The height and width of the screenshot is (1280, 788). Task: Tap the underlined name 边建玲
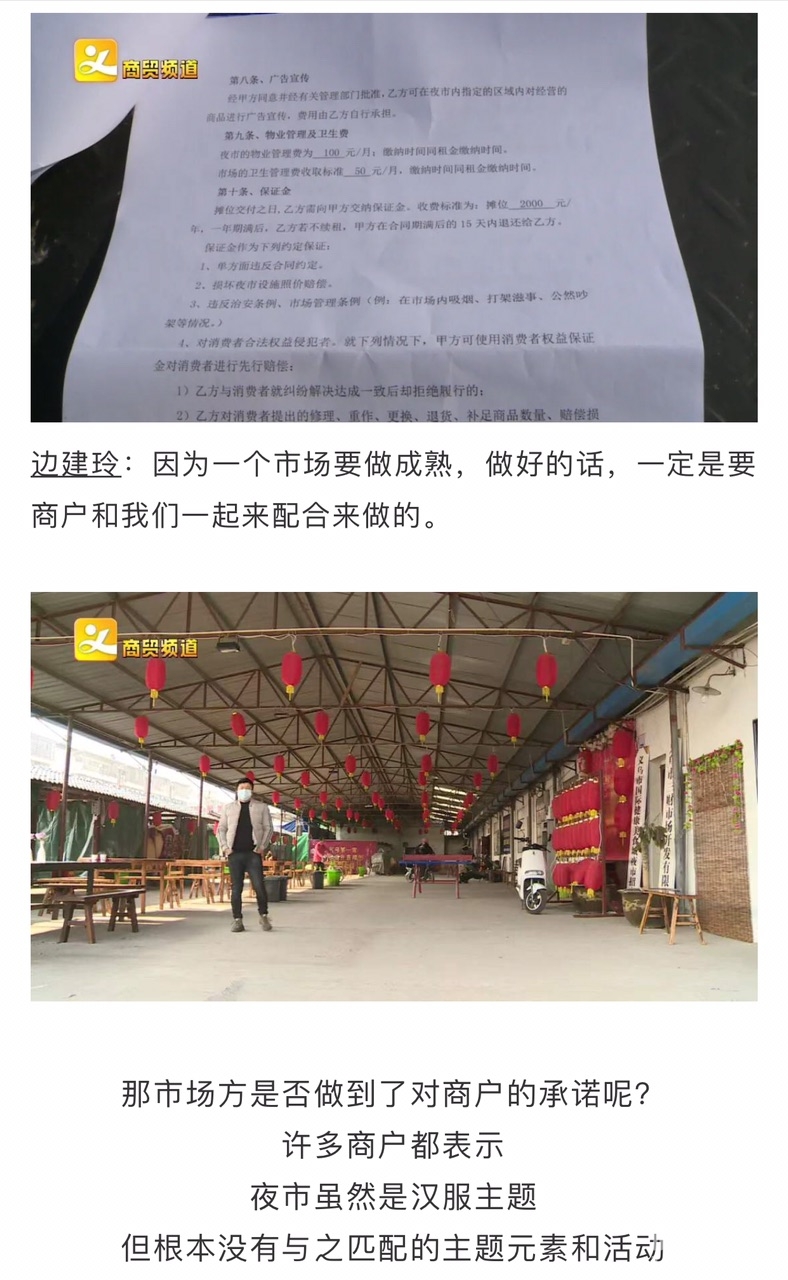pos(76,465)
